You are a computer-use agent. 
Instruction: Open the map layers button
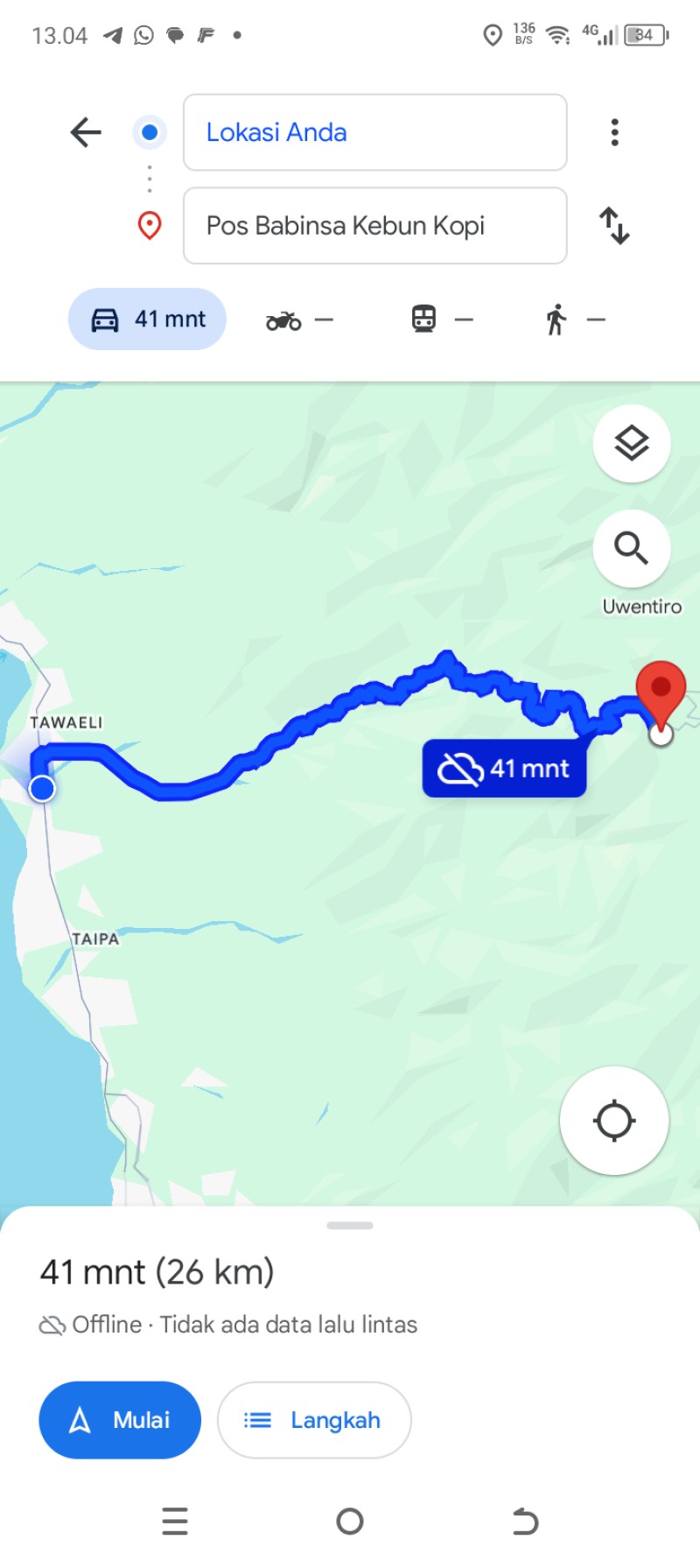(632, 444)
